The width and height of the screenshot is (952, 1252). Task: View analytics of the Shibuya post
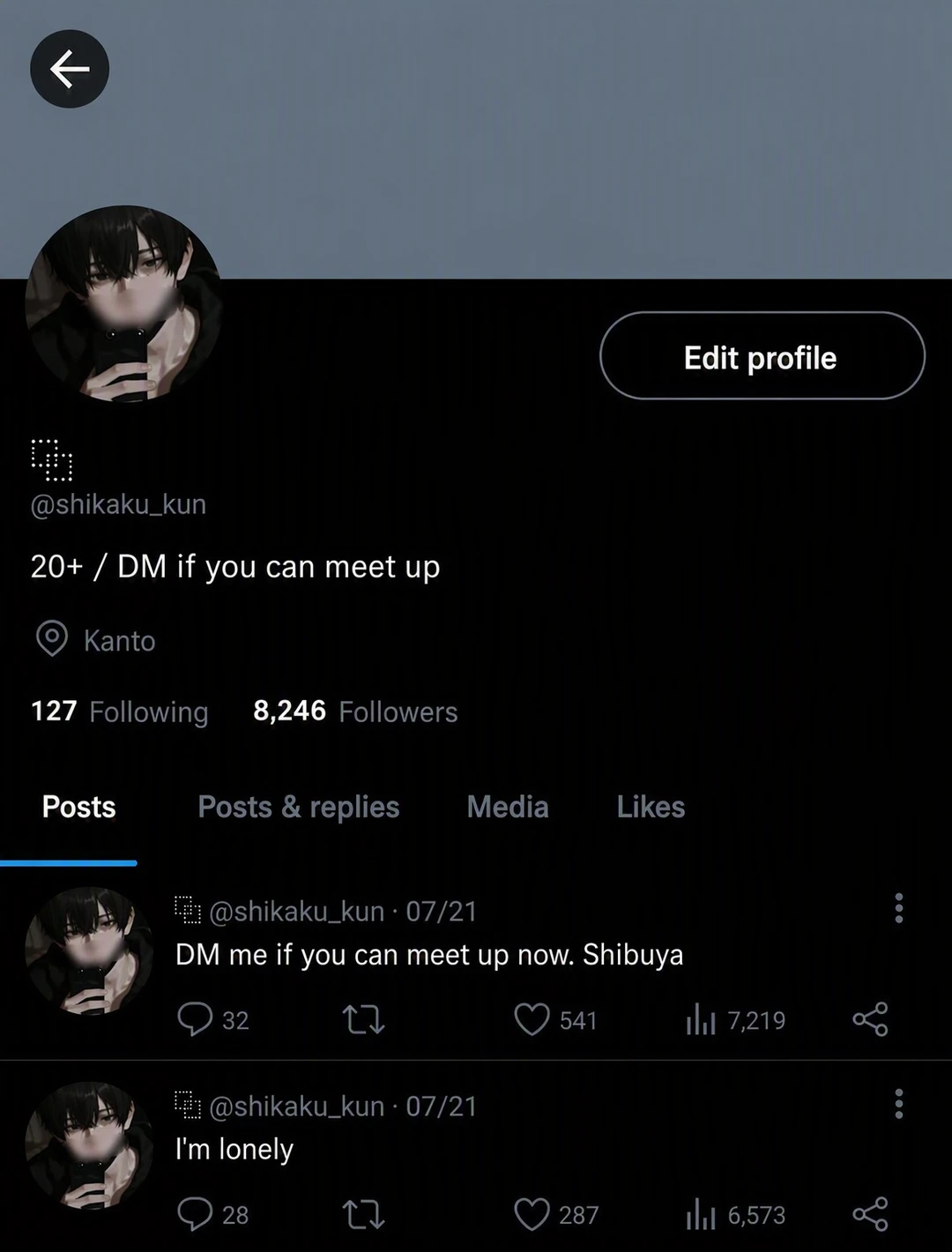click(x=735, y=1020)
